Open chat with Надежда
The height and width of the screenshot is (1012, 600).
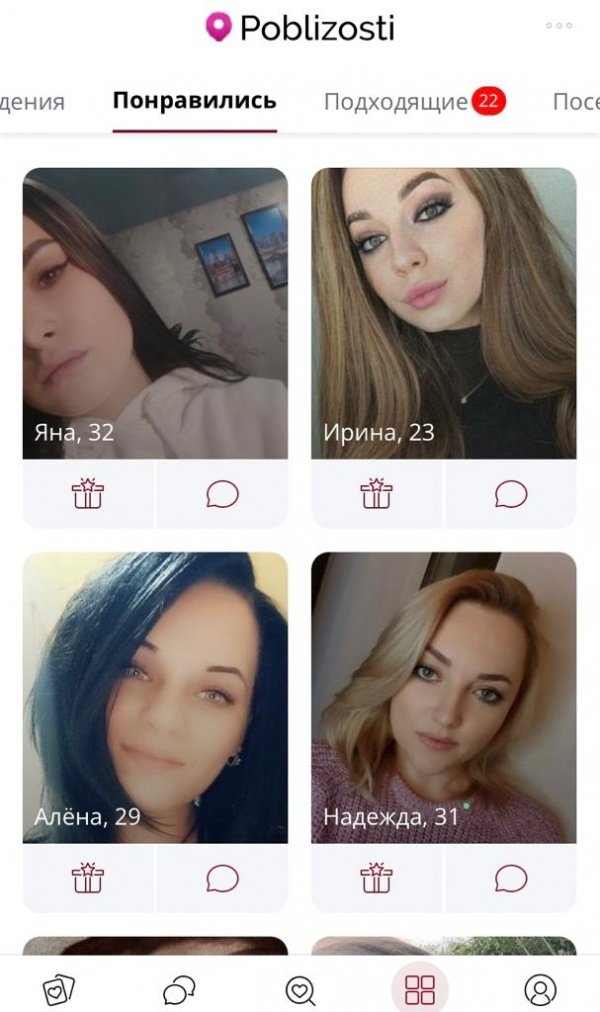coord(511,878)
